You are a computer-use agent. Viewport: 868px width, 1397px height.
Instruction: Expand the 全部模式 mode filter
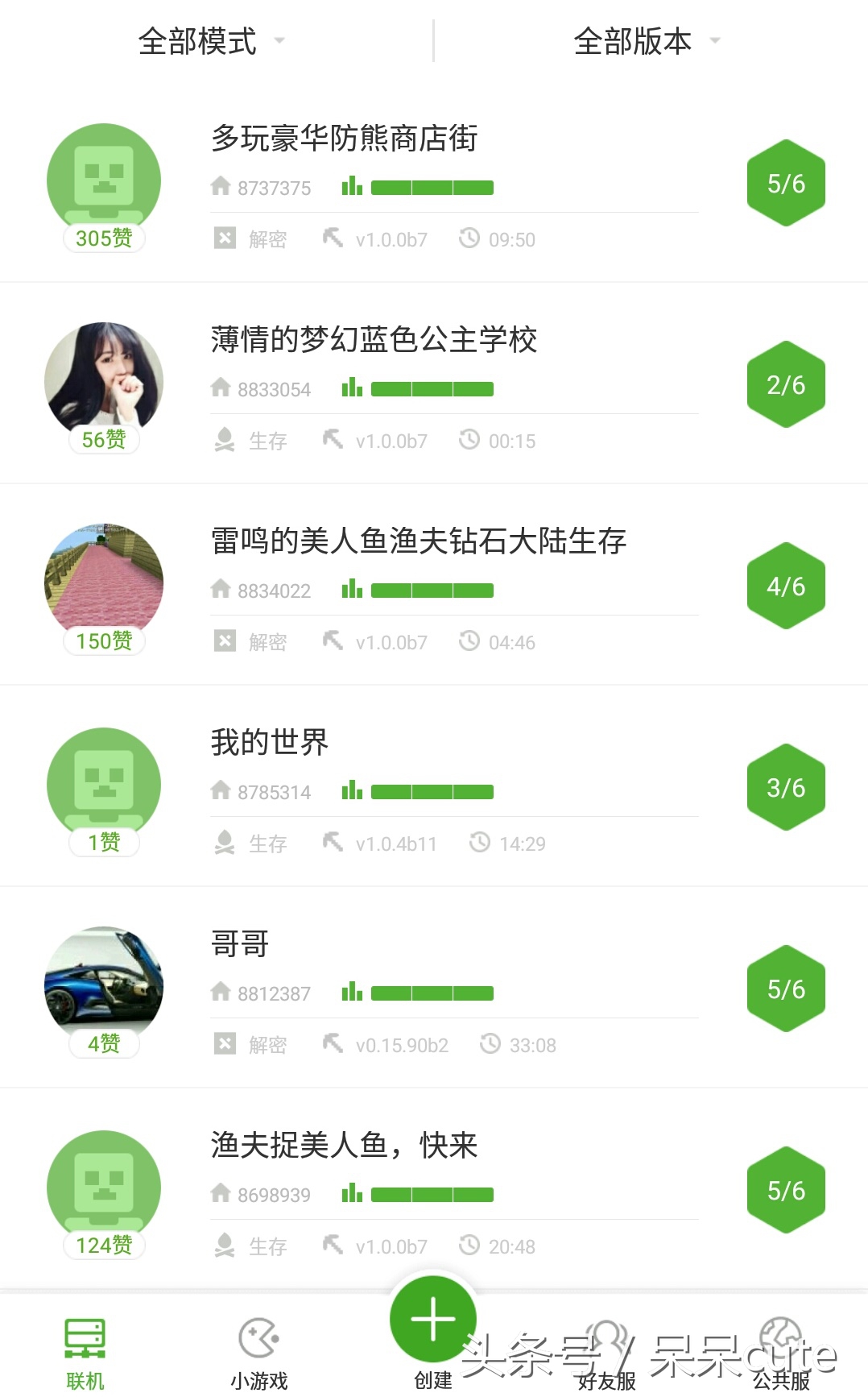click(x=211, y=41)
